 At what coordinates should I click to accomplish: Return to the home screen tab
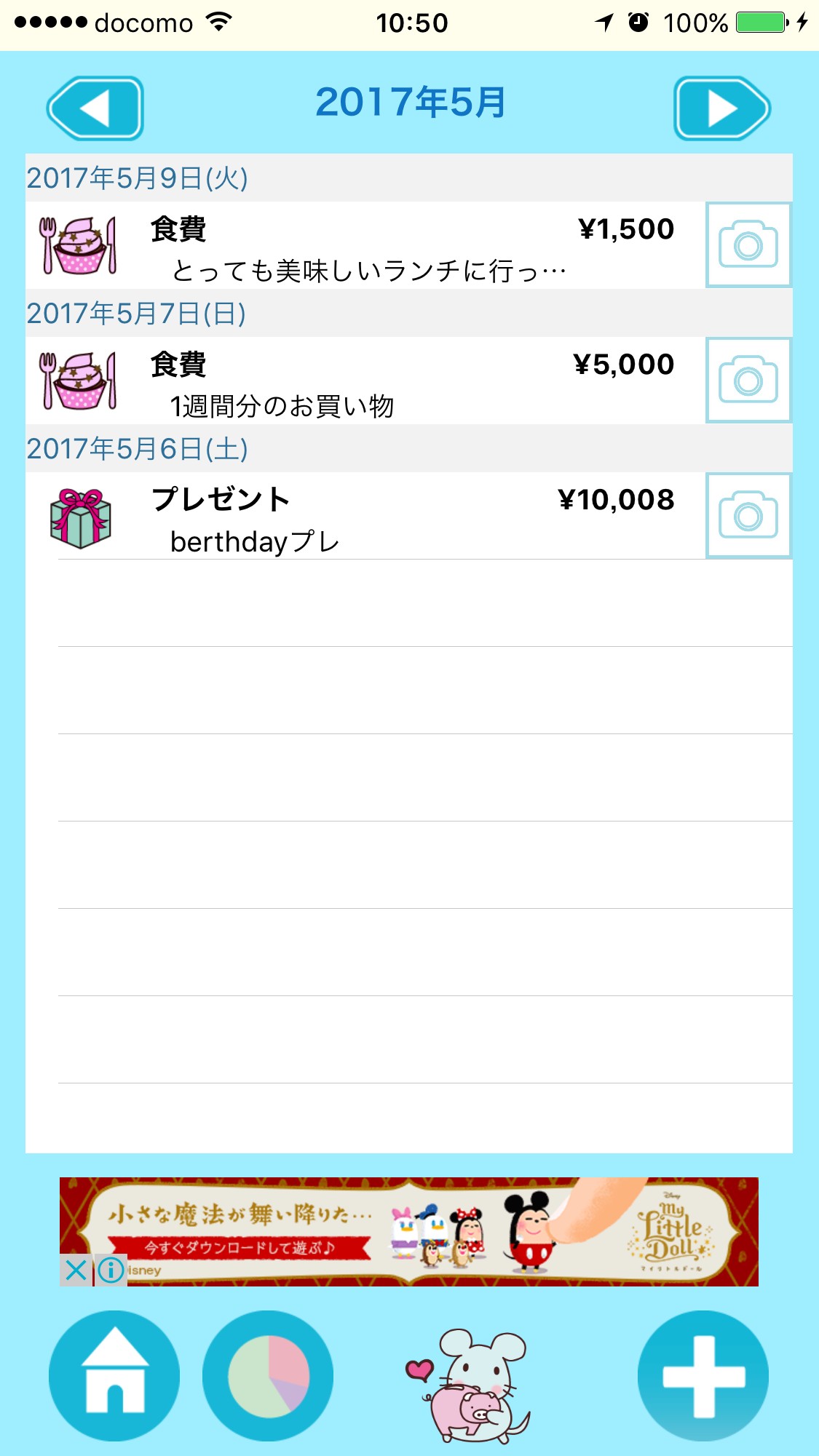pyautogui.click(x=114, y=1375)
